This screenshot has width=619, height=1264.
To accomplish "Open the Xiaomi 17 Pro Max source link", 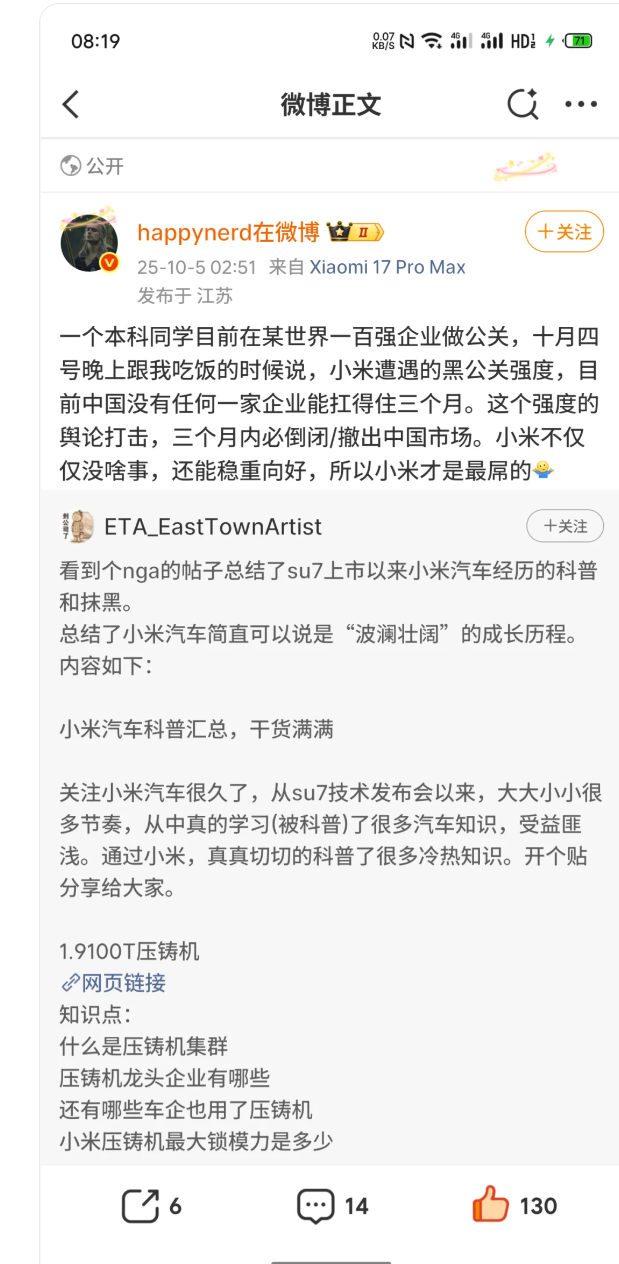I will click(x=387, y=267).
